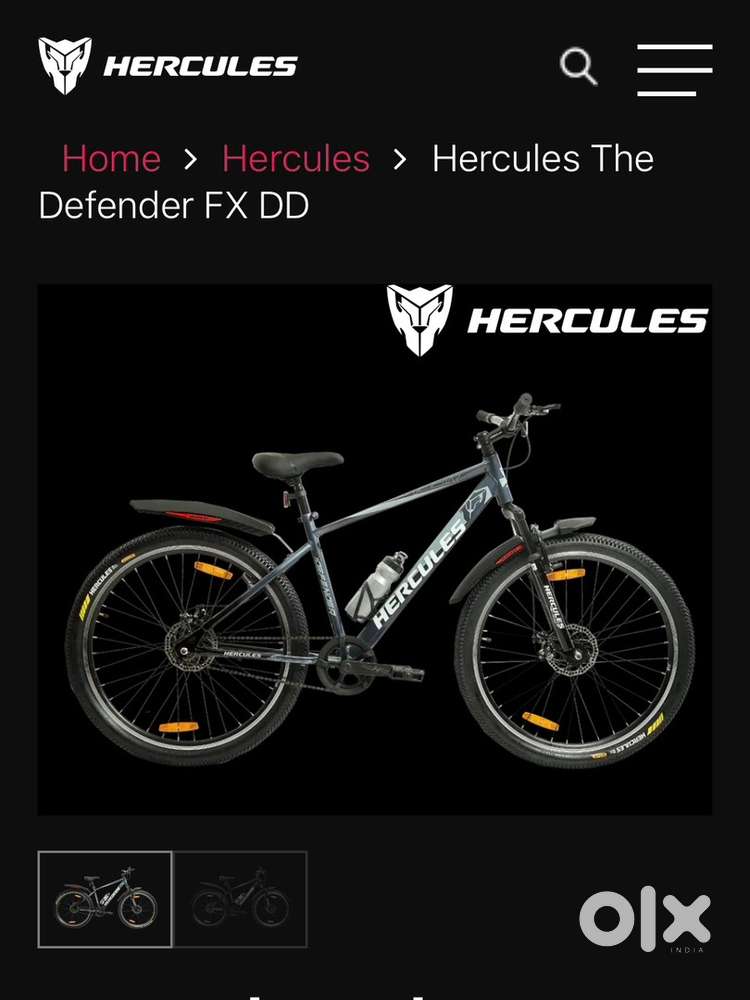750x1000 pixels.
Task: Select the first bike thumbnail
Action: [105, 899]
